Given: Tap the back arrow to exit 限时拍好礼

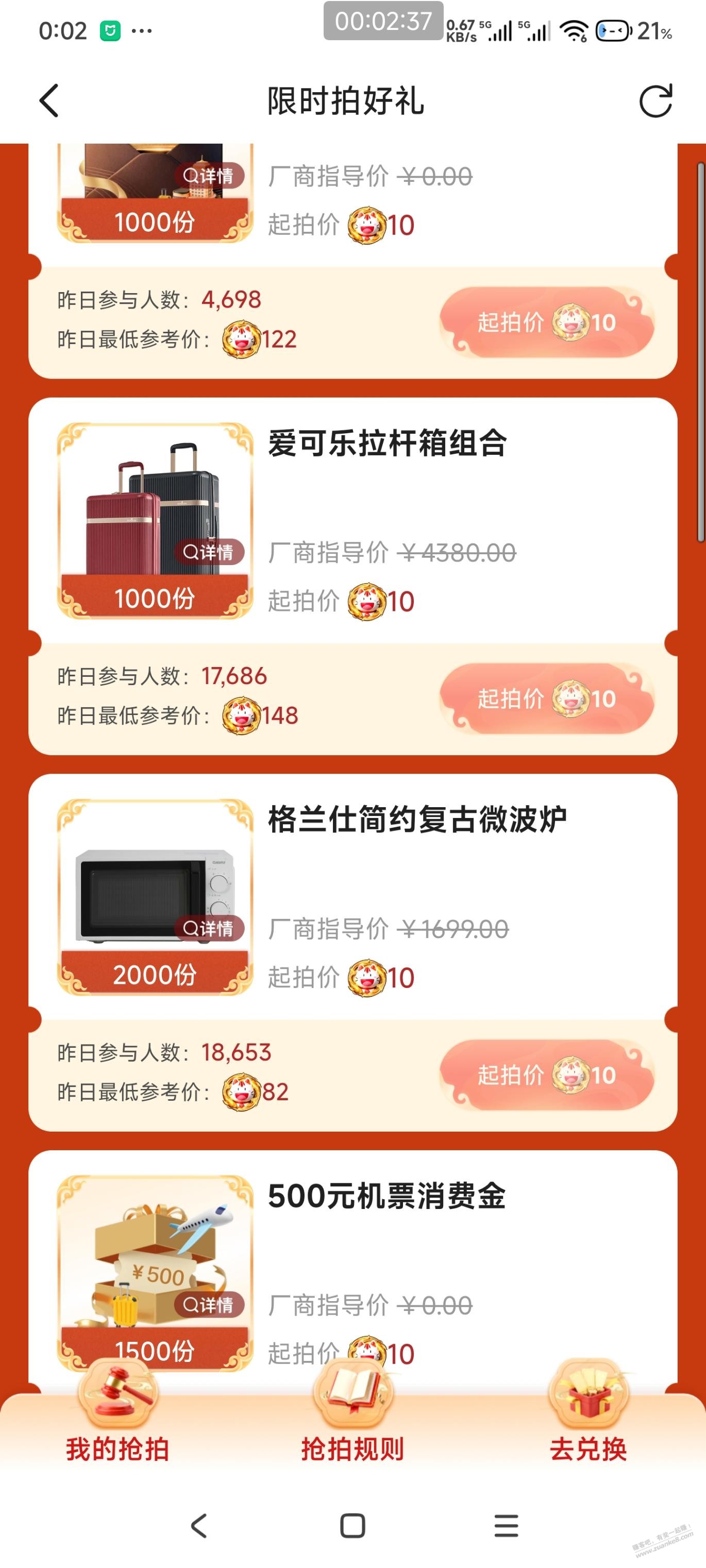Looking at the screenshot, I should [49, 100].
